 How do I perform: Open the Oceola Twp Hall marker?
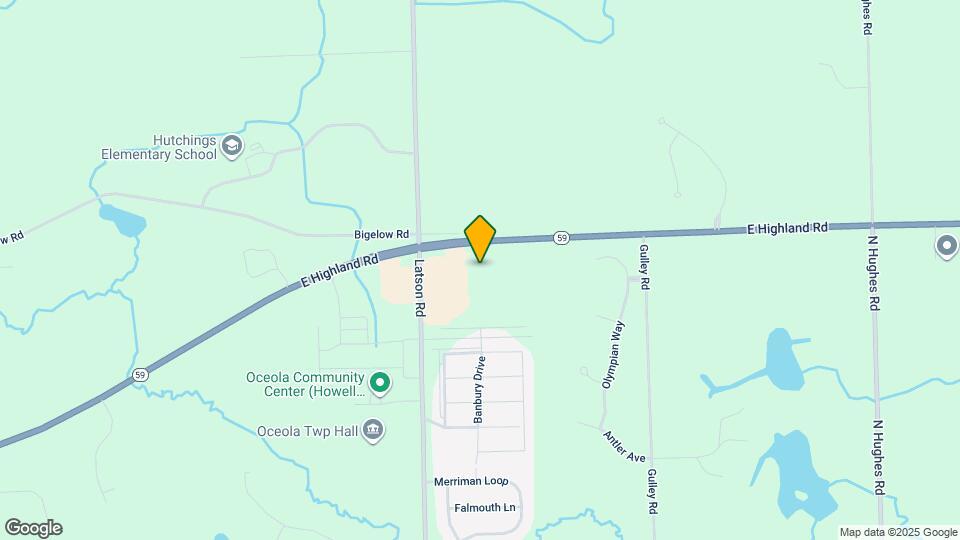point(374,430)
